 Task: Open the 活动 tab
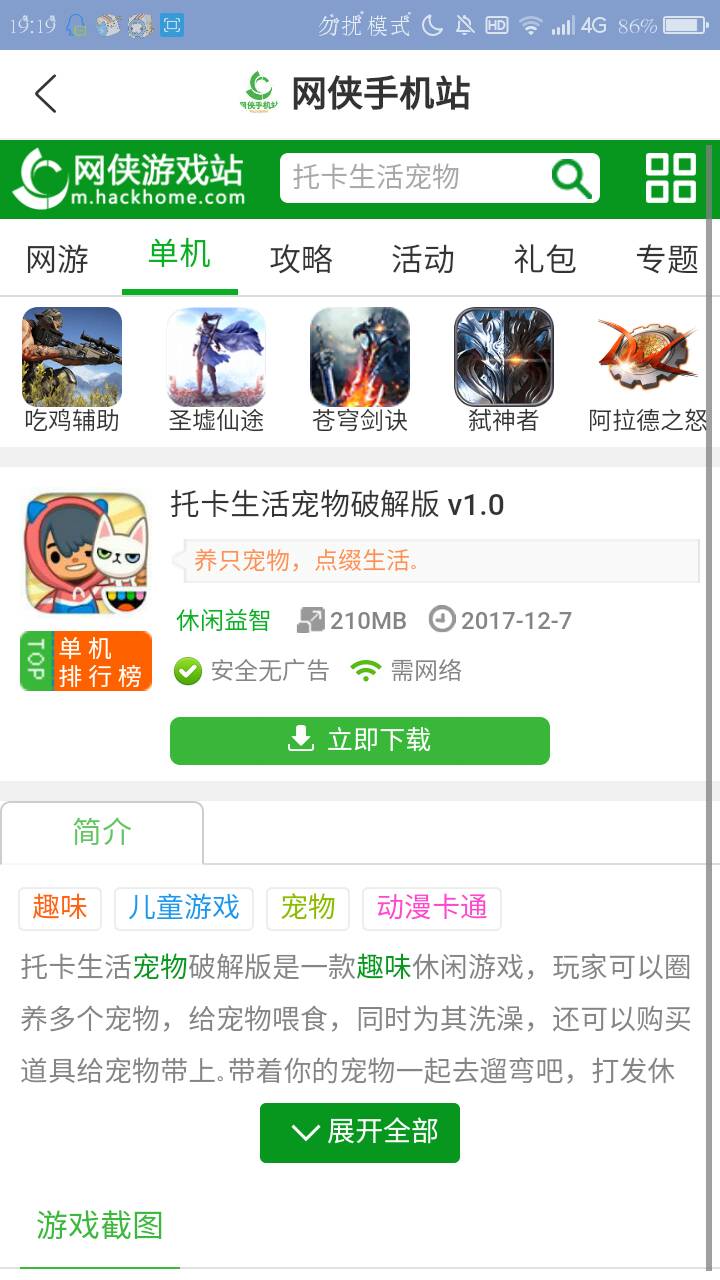click(423, 259)
